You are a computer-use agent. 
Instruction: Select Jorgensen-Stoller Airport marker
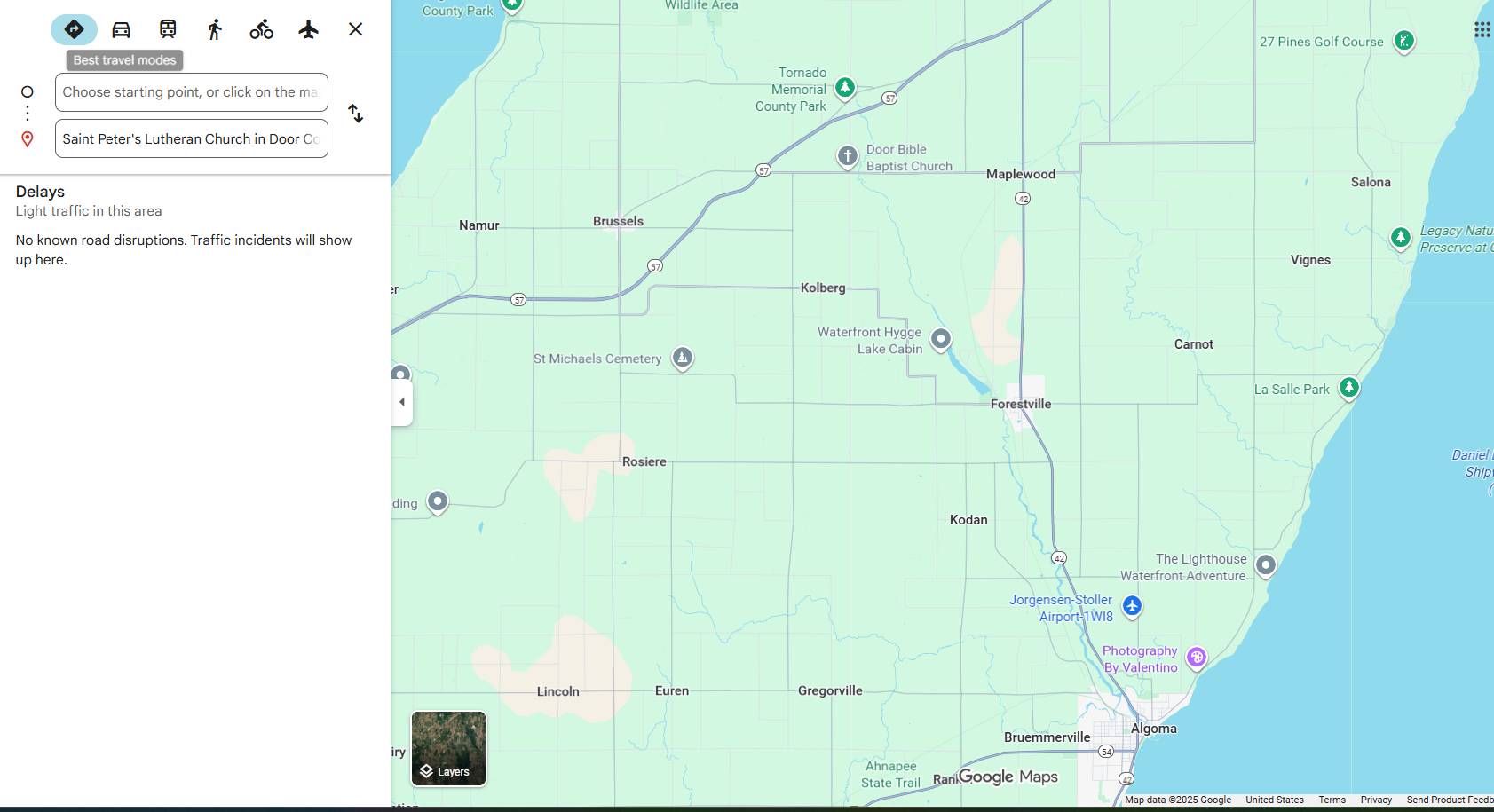tap(1131, 606)
